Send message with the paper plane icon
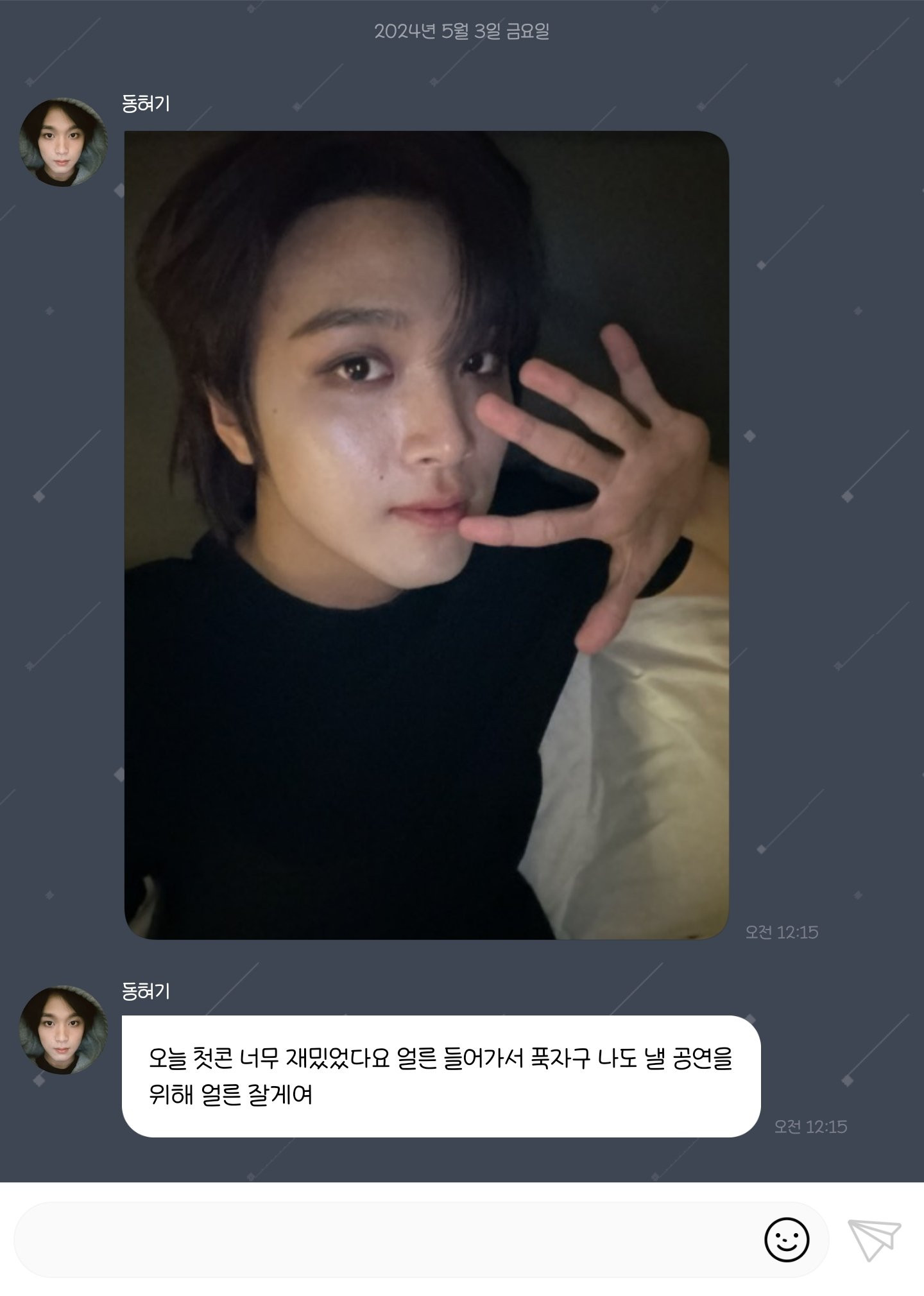924x1296 pixels. pos(873,1240)
